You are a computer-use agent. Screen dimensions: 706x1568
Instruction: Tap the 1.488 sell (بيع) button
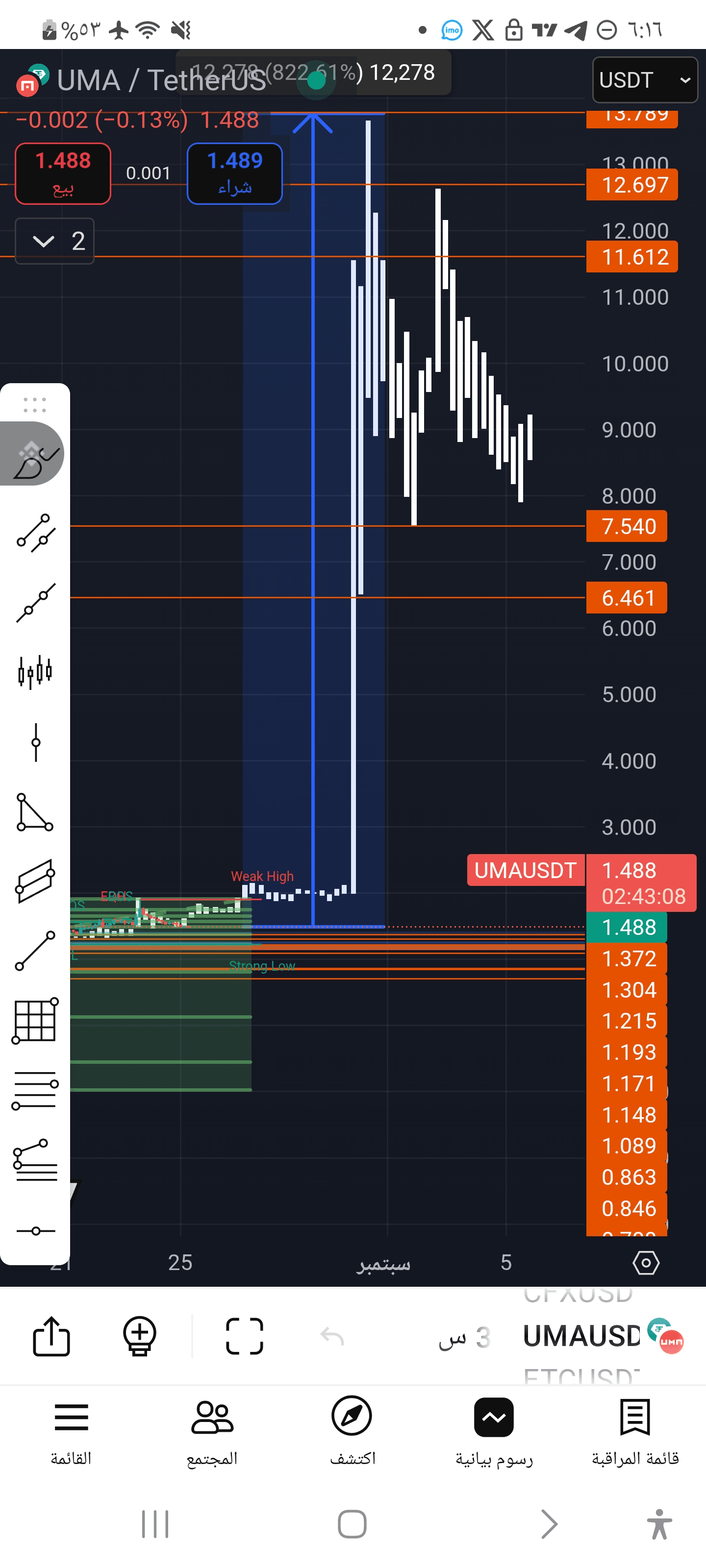[63, 173]
